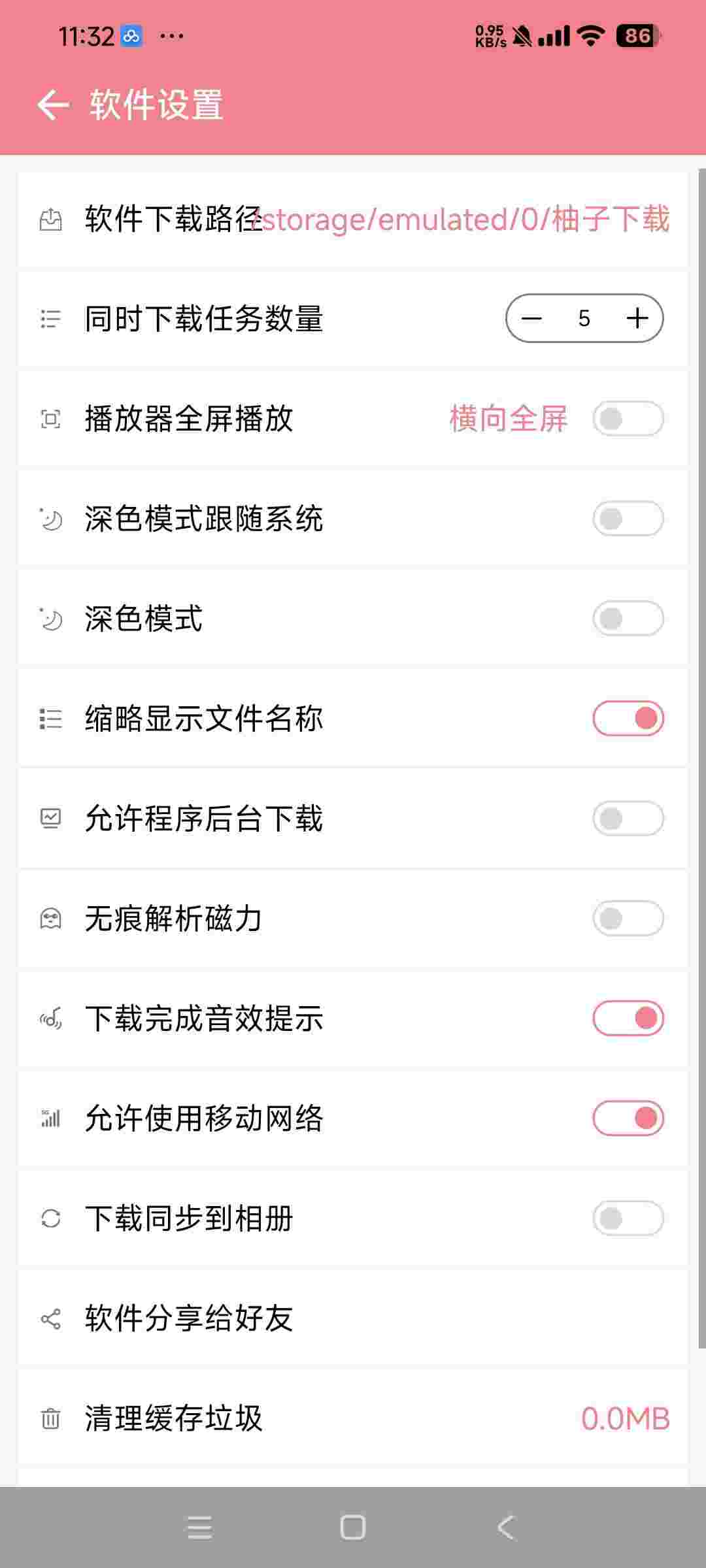Open the 软件下载路径 setting
Image resolution: width=706 pixels, height=1568 pixels.
[353, 220]
